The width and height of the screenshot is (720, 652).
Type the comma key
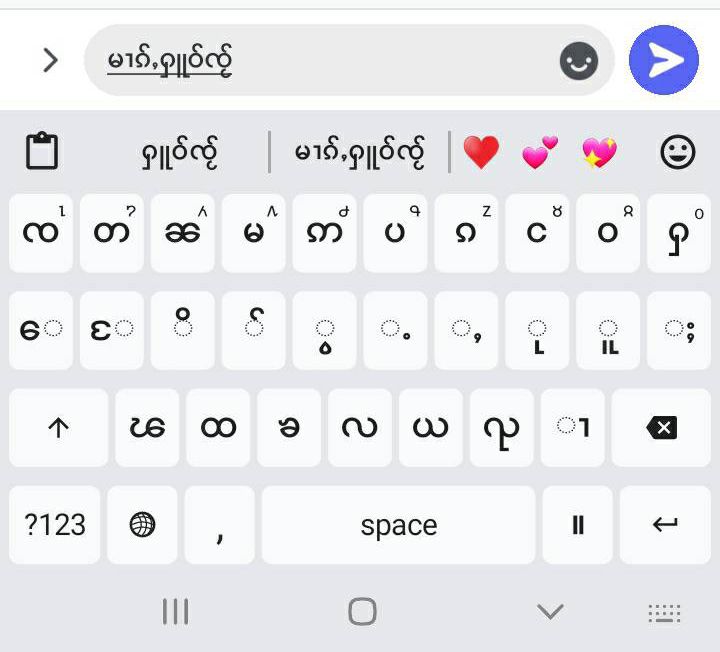(x=219, y=525)
